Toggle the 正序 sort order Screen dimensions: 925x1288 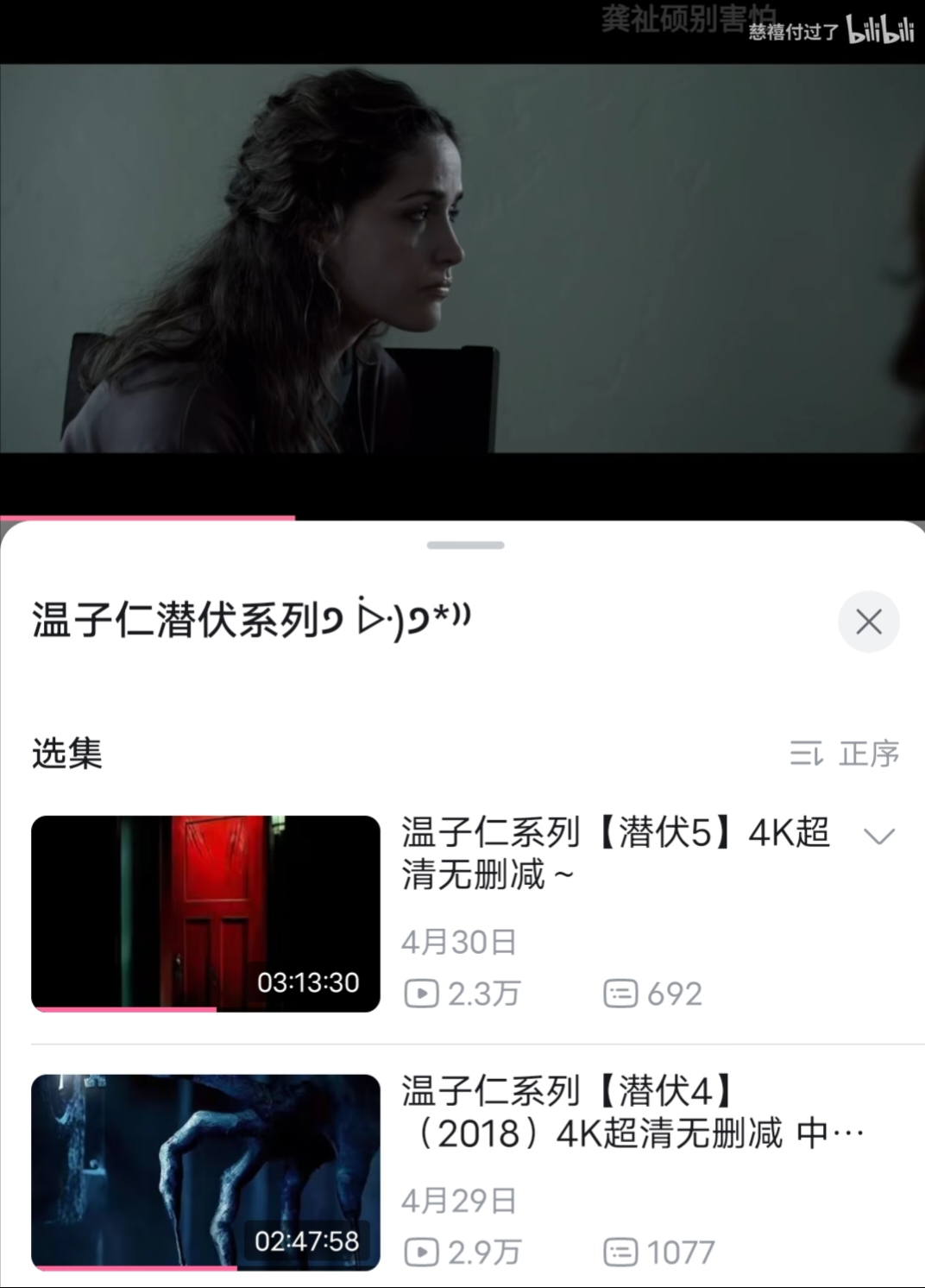coord(844,754)
